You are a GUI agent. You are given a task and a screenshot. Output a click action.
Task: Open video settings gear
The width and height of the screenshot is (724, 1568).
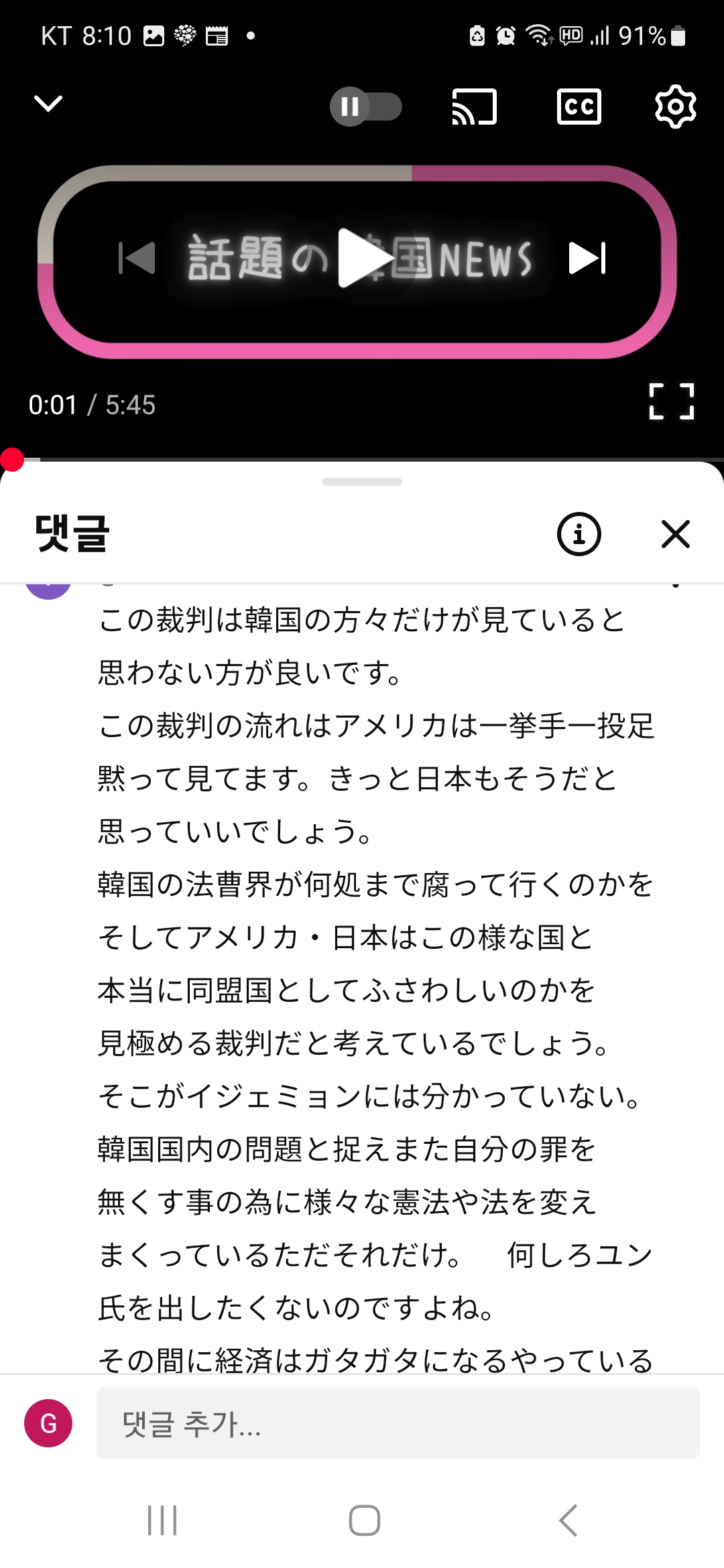click(675, 107)
